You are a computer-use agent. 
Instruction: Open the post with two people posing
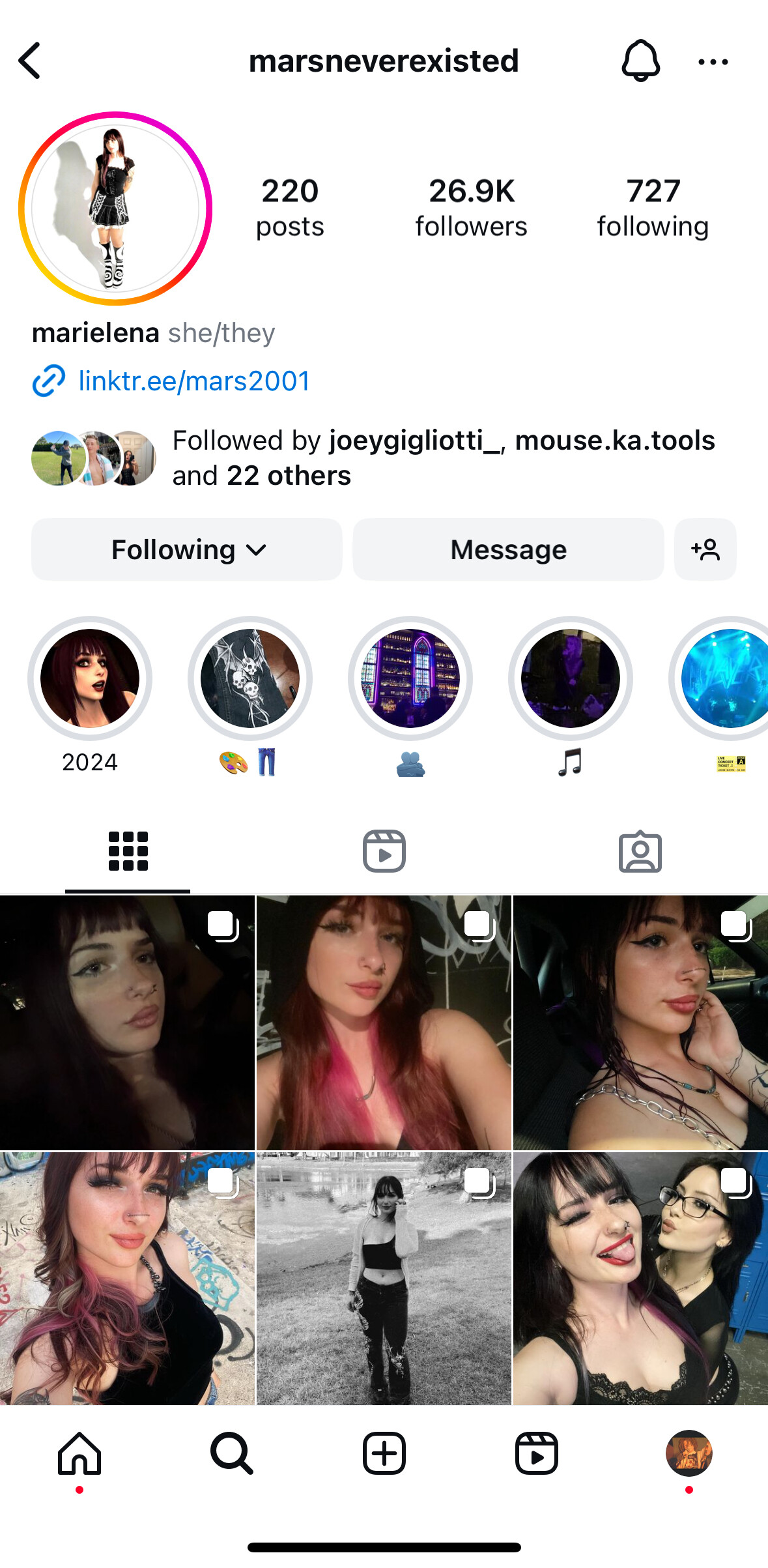[x=640, y=1278]
